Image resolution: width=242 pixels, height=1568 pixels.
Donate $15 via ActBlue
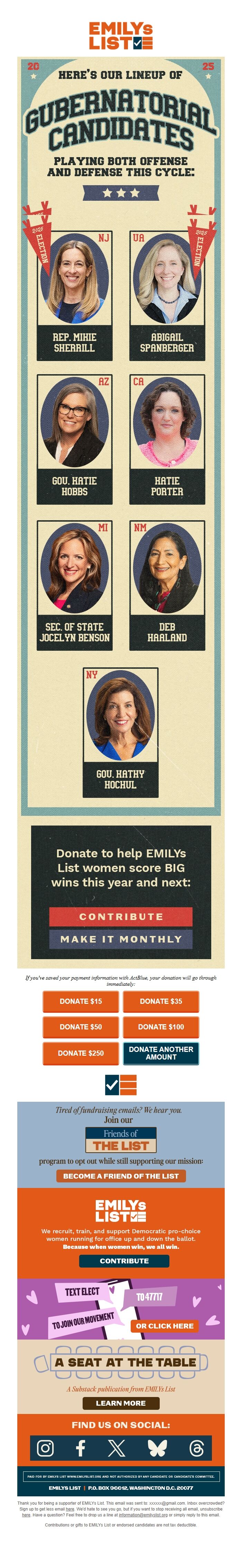pyautogui.click(x=81, y=1001)
